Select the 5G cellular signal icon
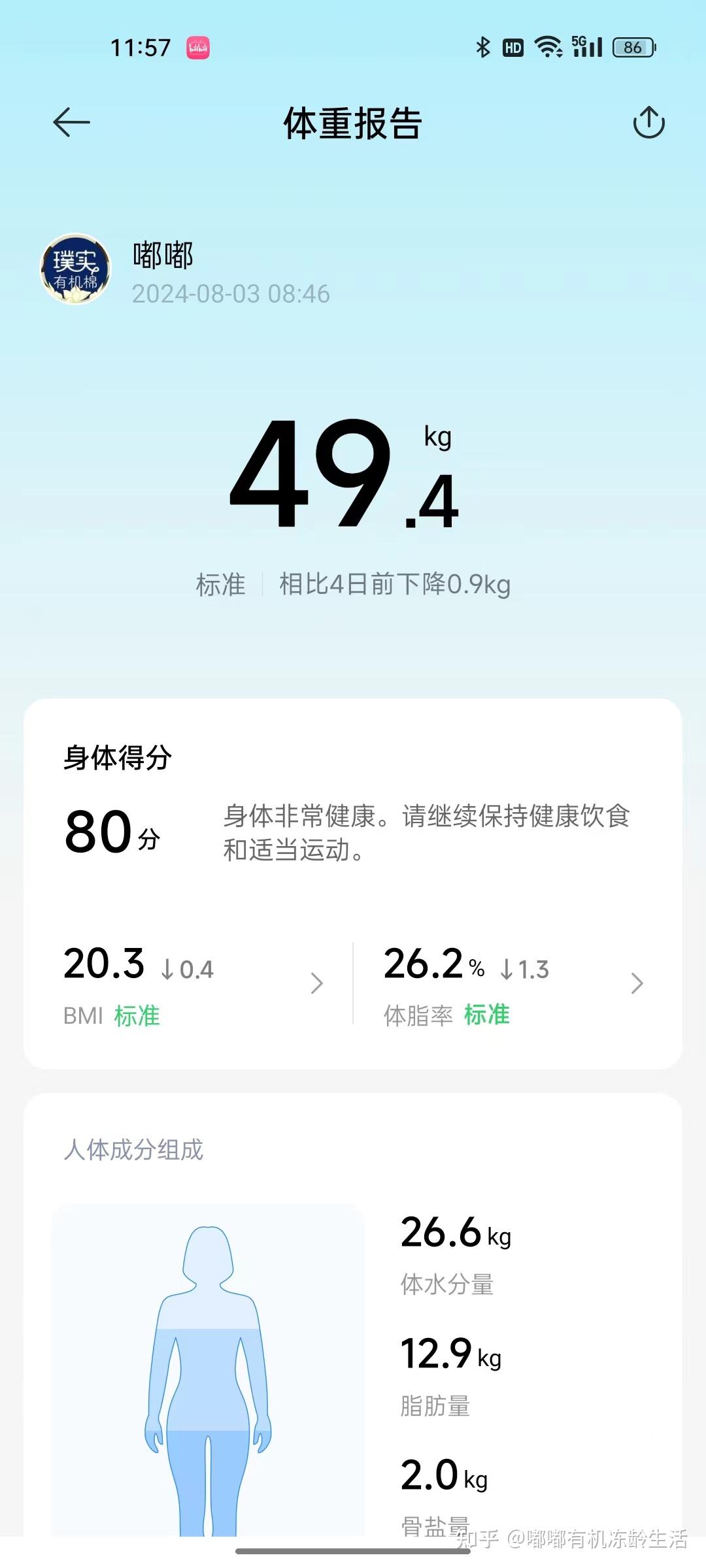 tap(586, 46)
